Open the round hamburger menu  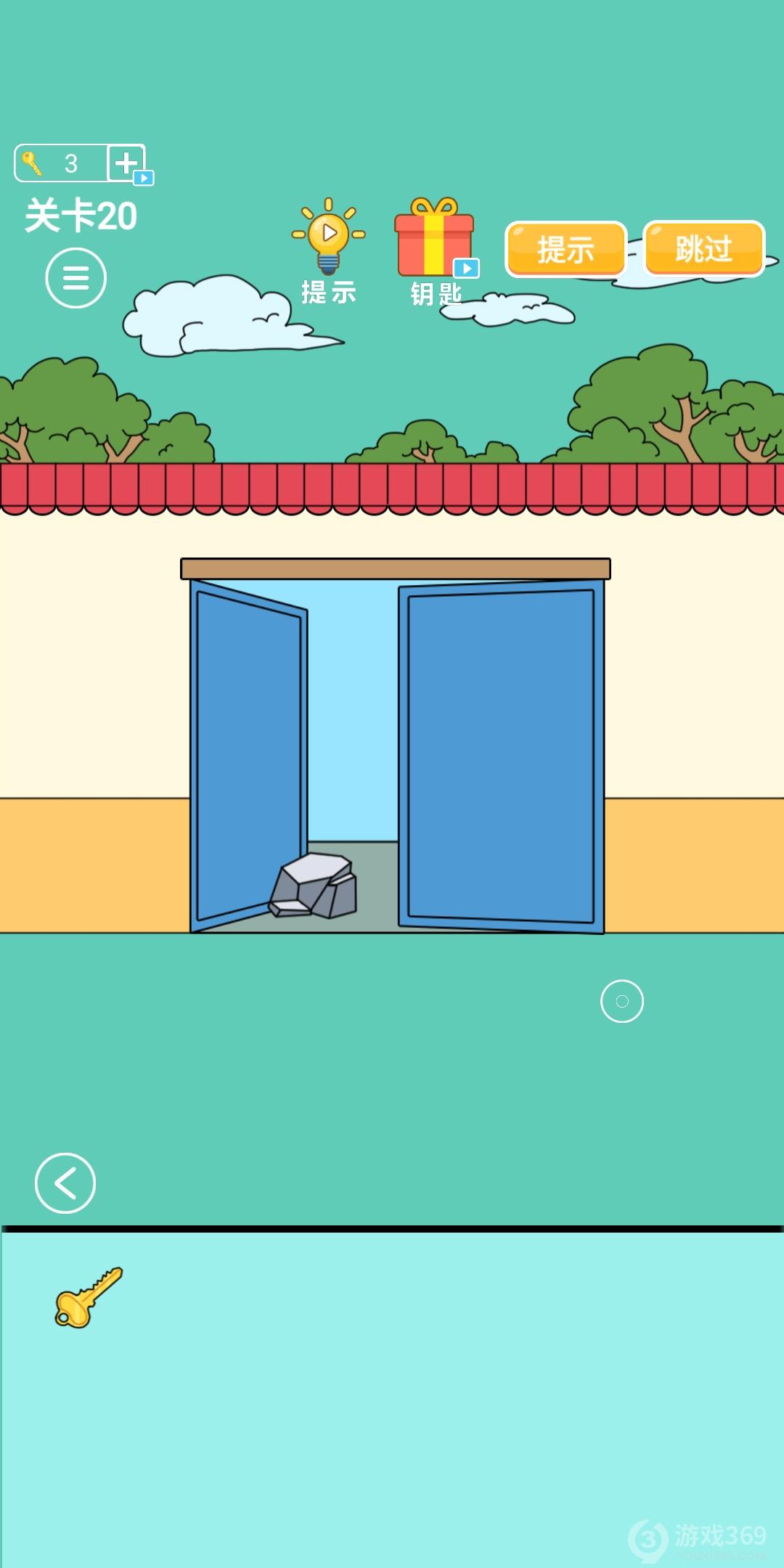click(x=76, y=278)
